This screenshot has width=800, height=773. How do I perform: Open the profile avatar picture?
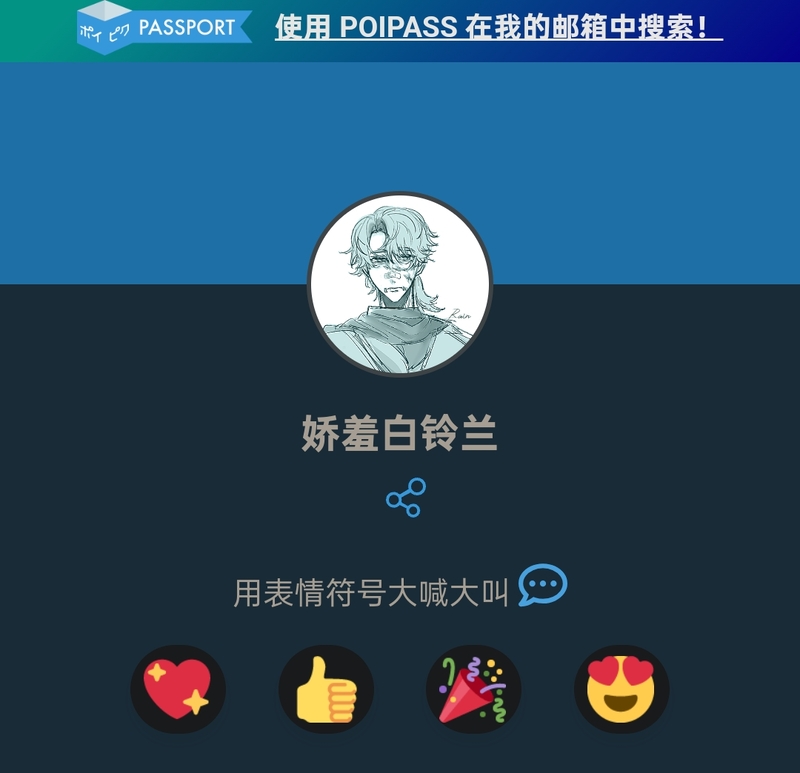click(x=400, y=284)
